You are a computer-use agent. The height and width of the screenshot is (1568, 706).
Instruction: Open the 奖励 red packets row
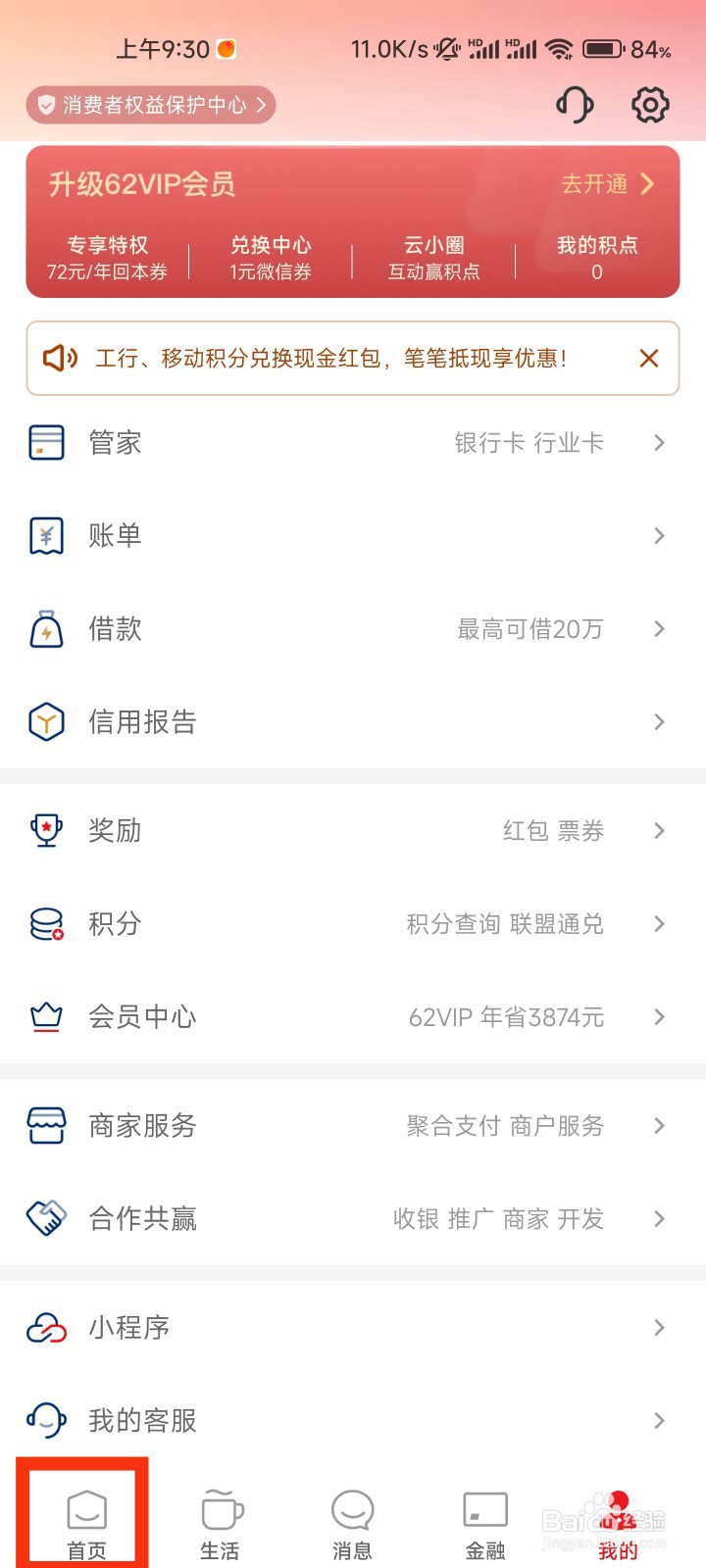(353, 831)
